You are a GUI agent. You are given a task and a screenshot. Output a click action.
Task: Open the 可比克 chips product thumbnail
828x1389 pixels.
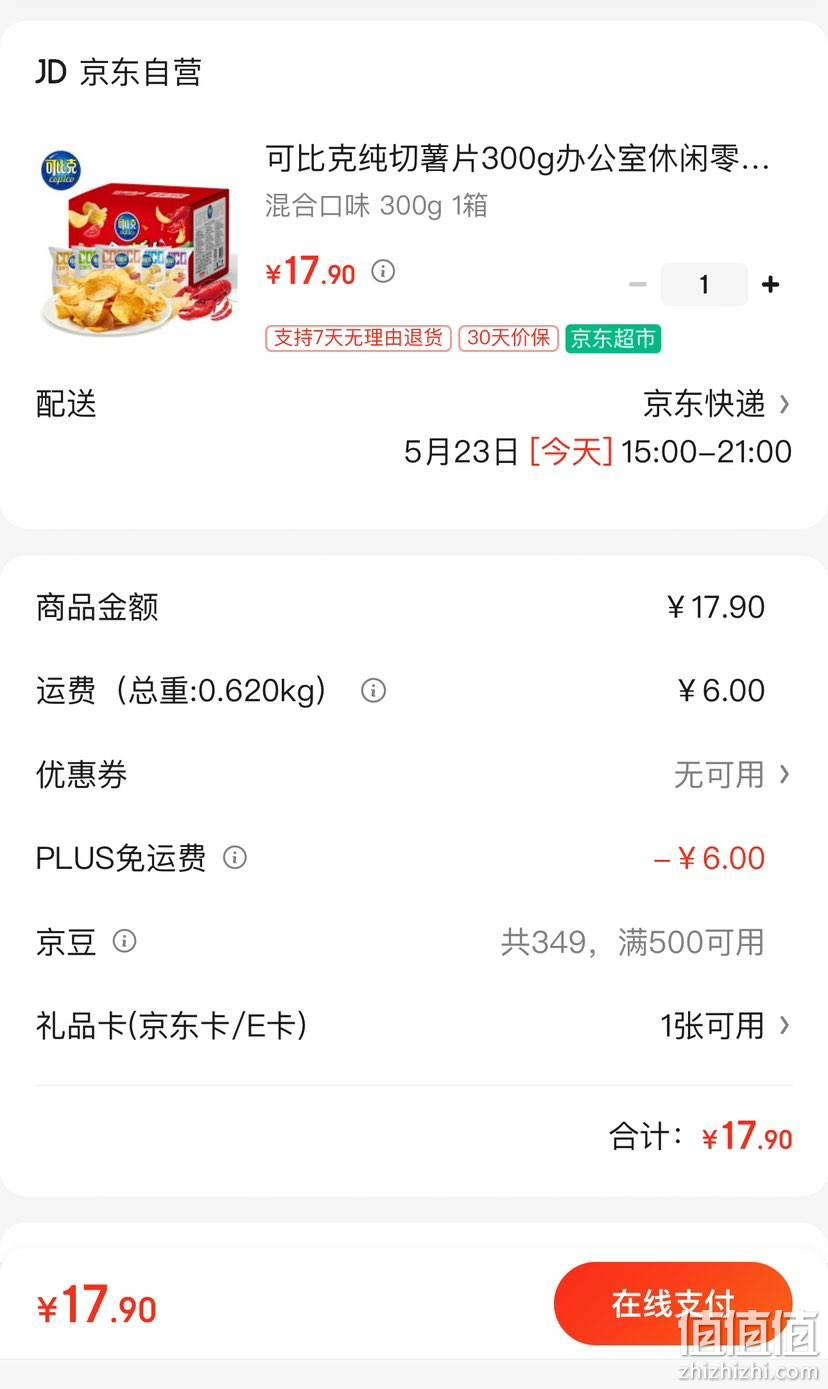coord(138,242)
